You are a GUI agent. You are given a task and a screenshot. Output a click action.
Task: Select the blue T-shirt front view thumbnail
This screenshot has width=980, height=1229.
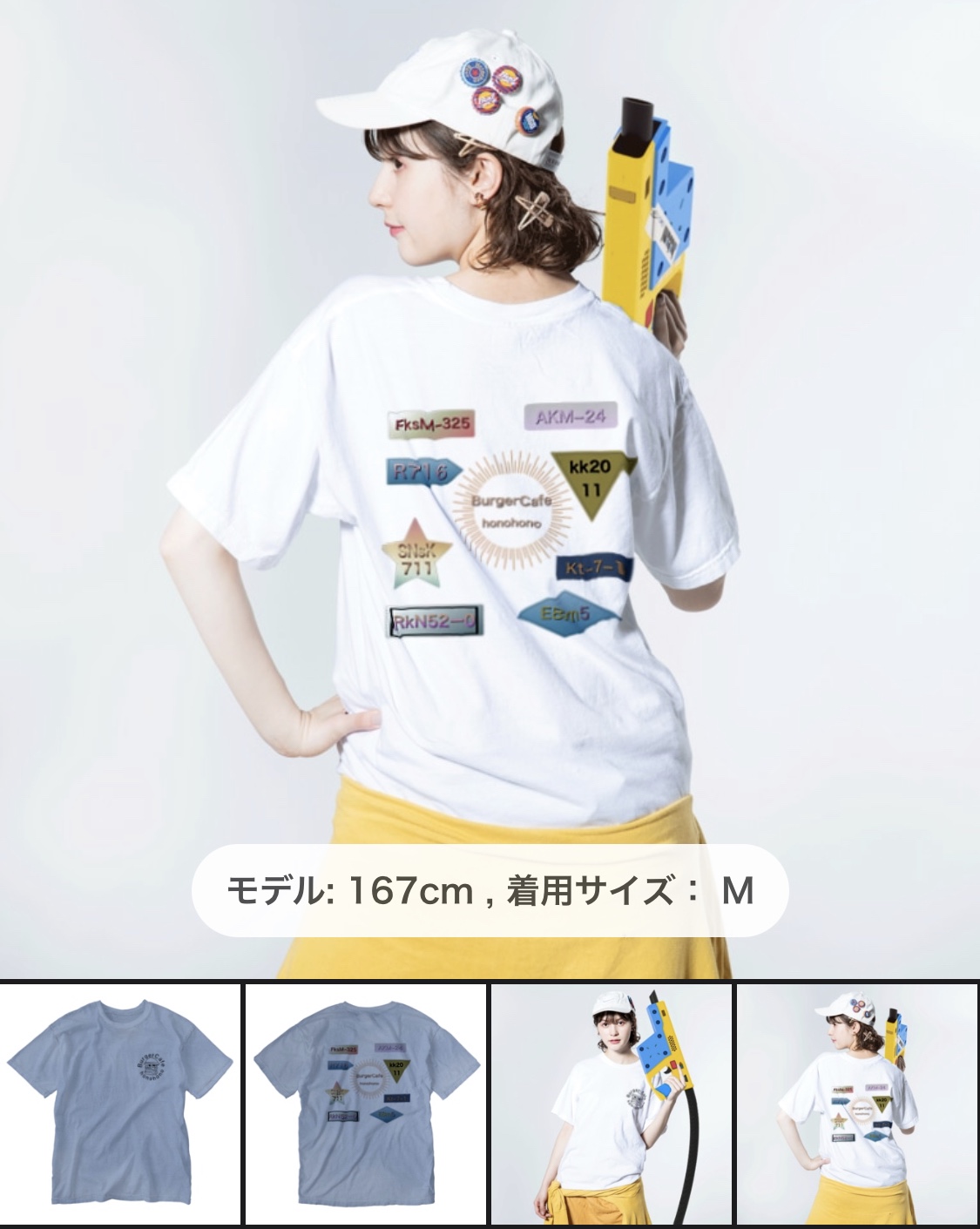click(120, 1104)
